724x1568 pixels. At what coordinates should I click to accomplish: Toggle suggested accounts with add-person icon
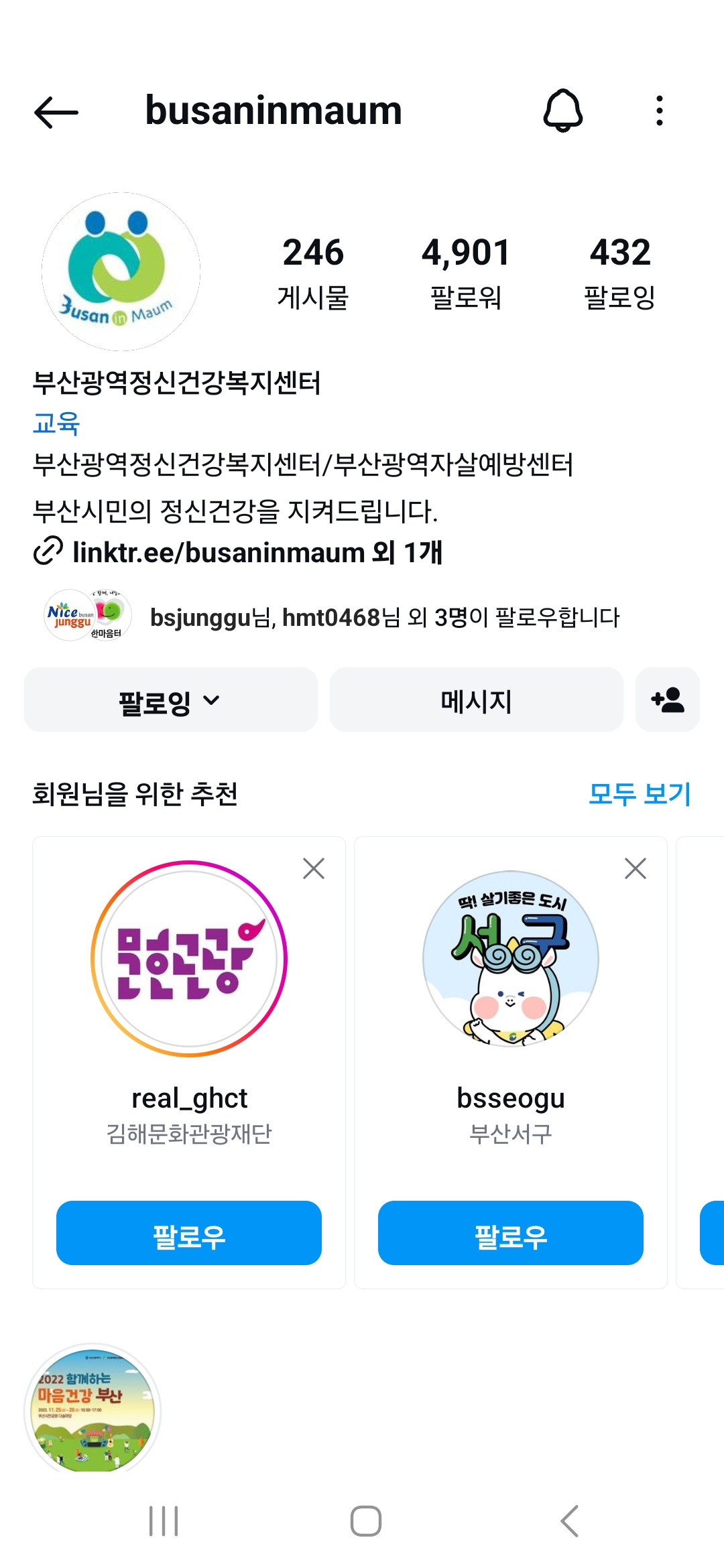pos(667,700)
